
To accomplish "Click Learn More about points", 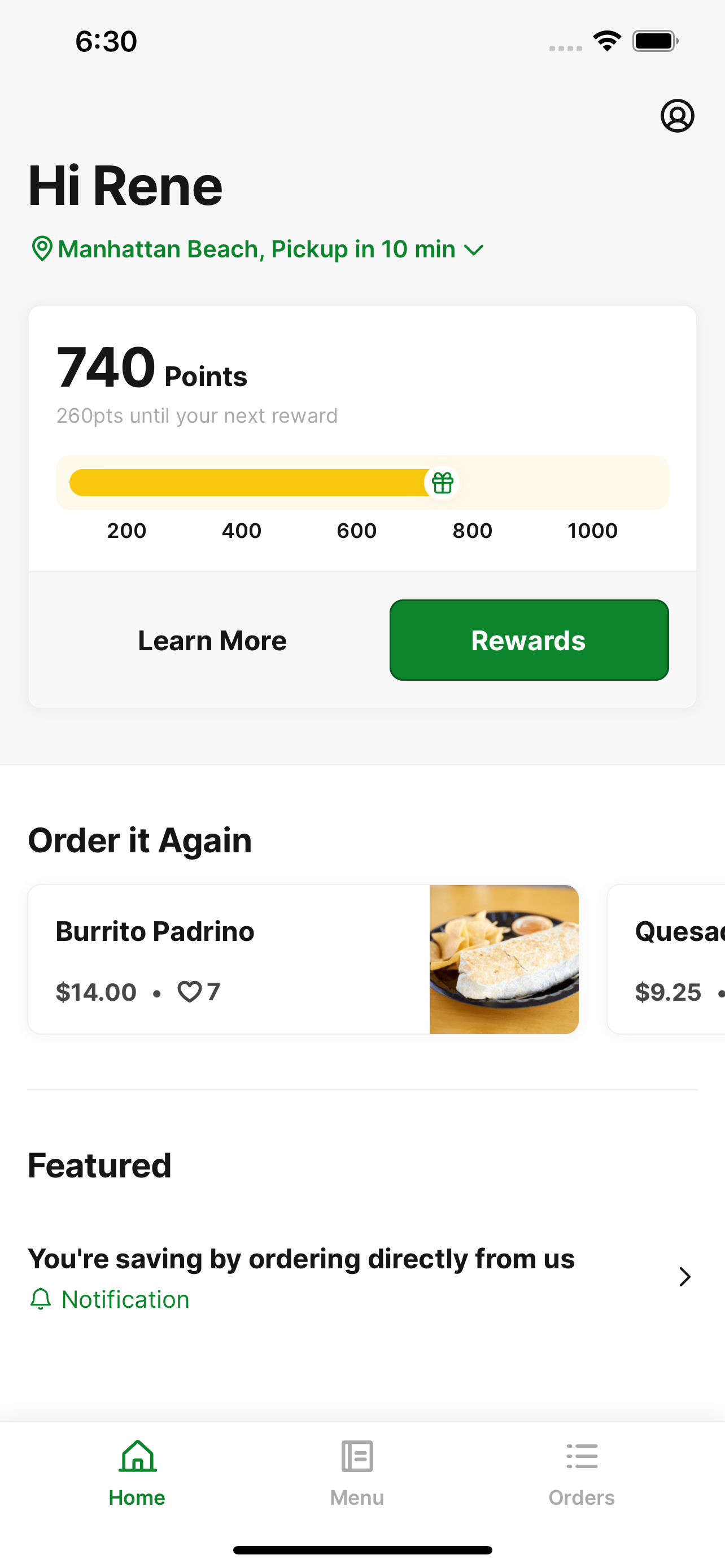I will coord(212,640).
